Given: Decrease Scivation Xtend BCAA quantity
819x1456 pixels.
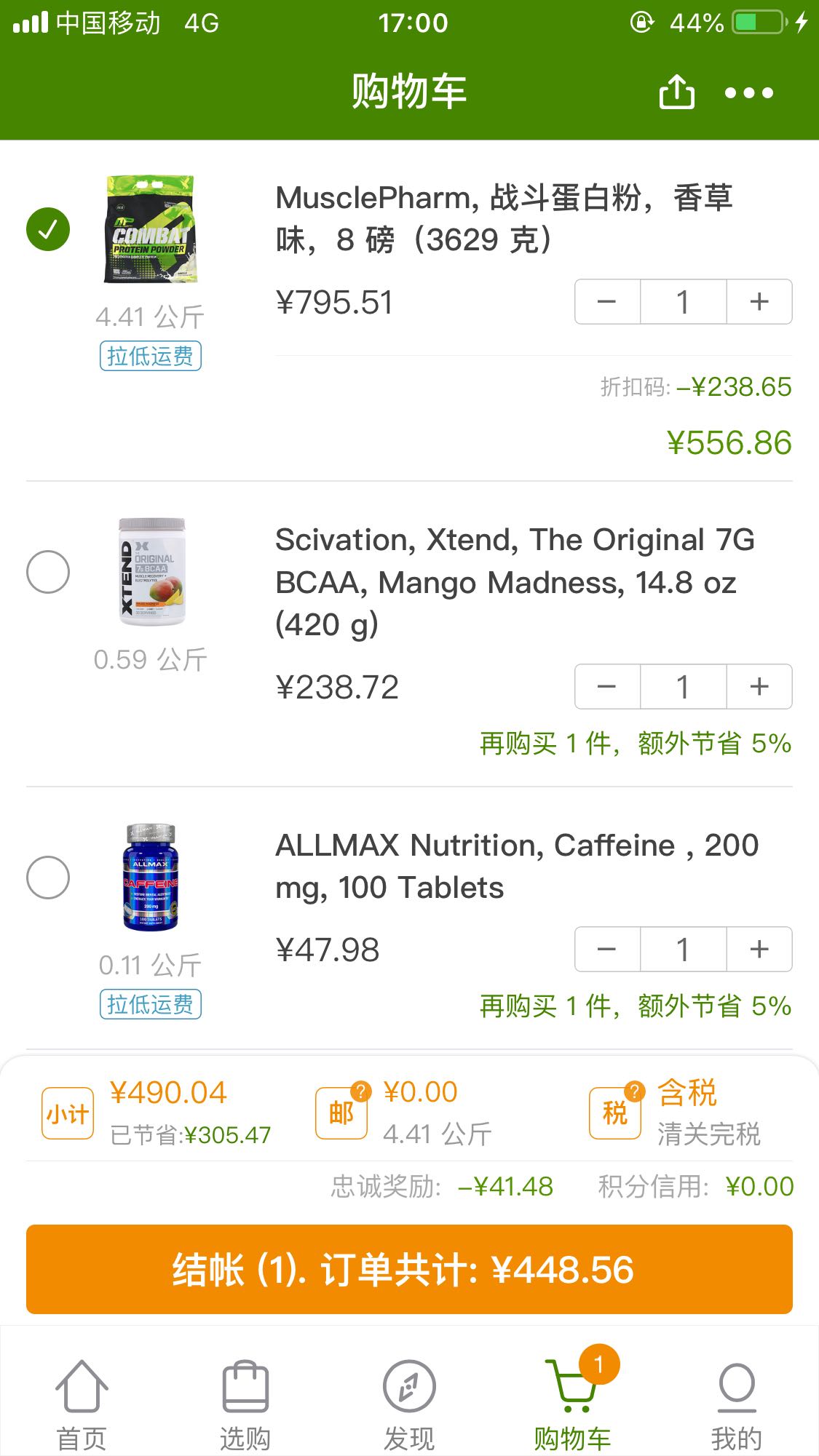Looking at the screenshot, I should (x=607, y=686).
